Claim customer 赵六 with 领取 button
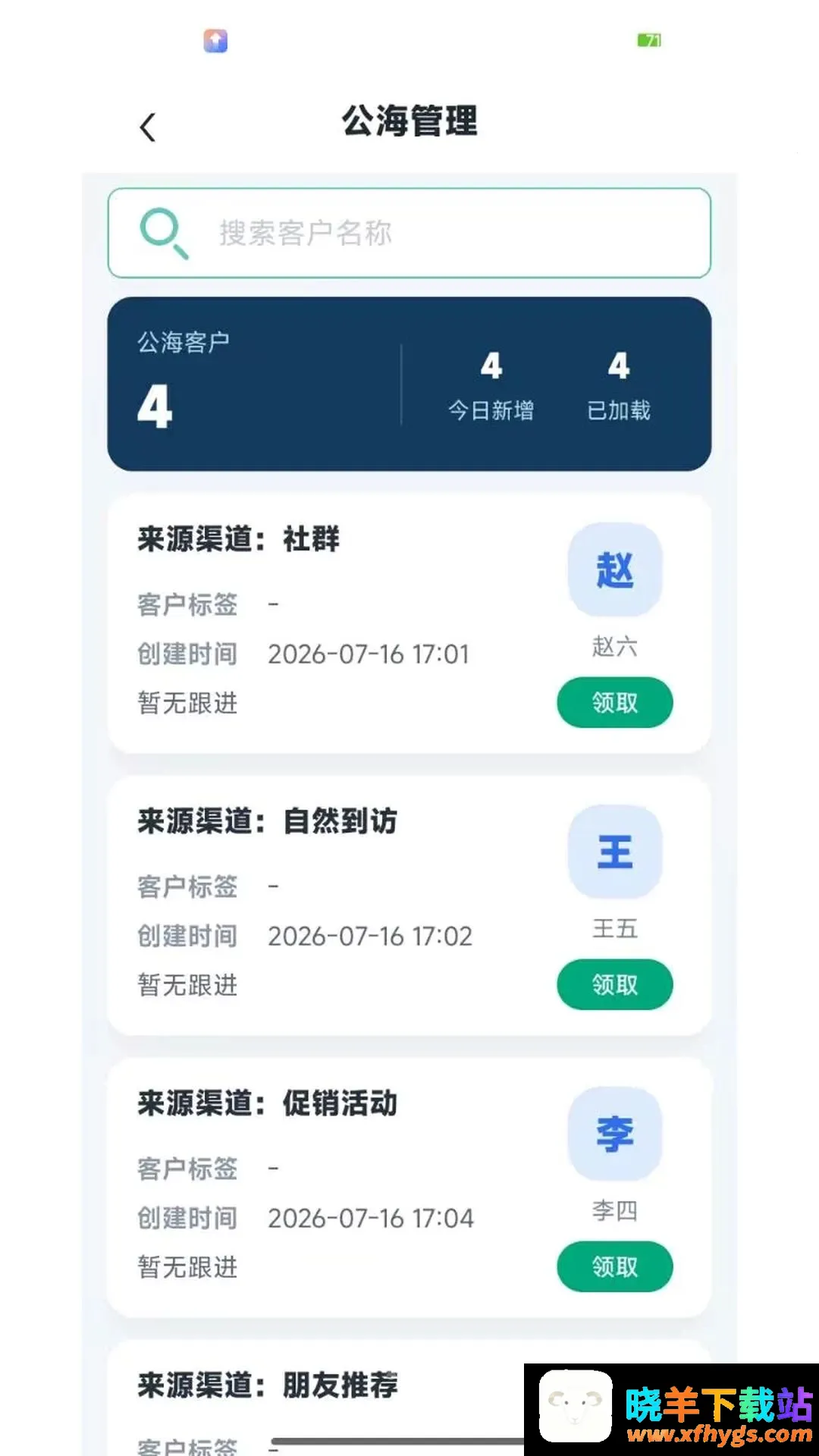Viewport: 819px width, 1456px height. (x=615, y=702)
